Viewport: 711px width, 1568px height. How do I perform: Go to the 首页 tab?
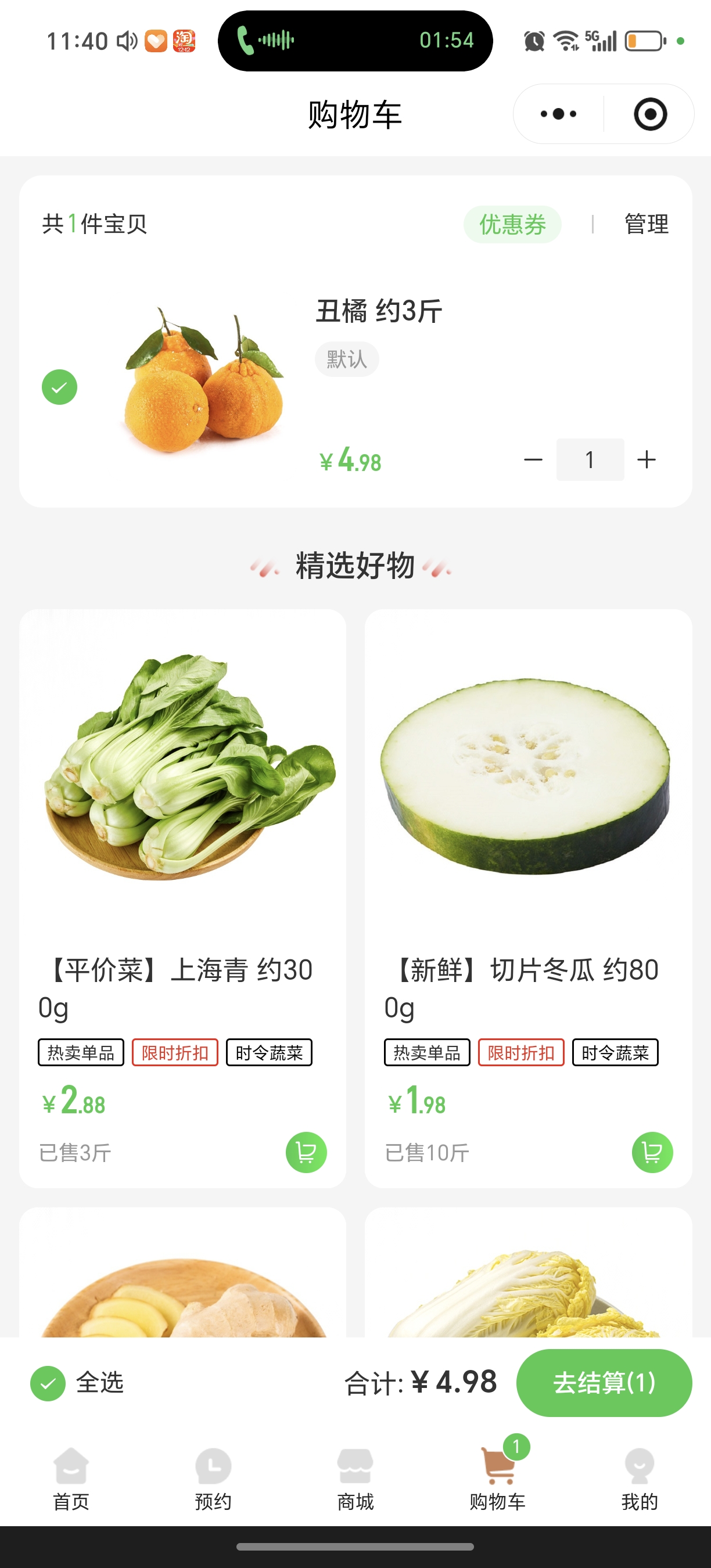[x=71, y=1478]
